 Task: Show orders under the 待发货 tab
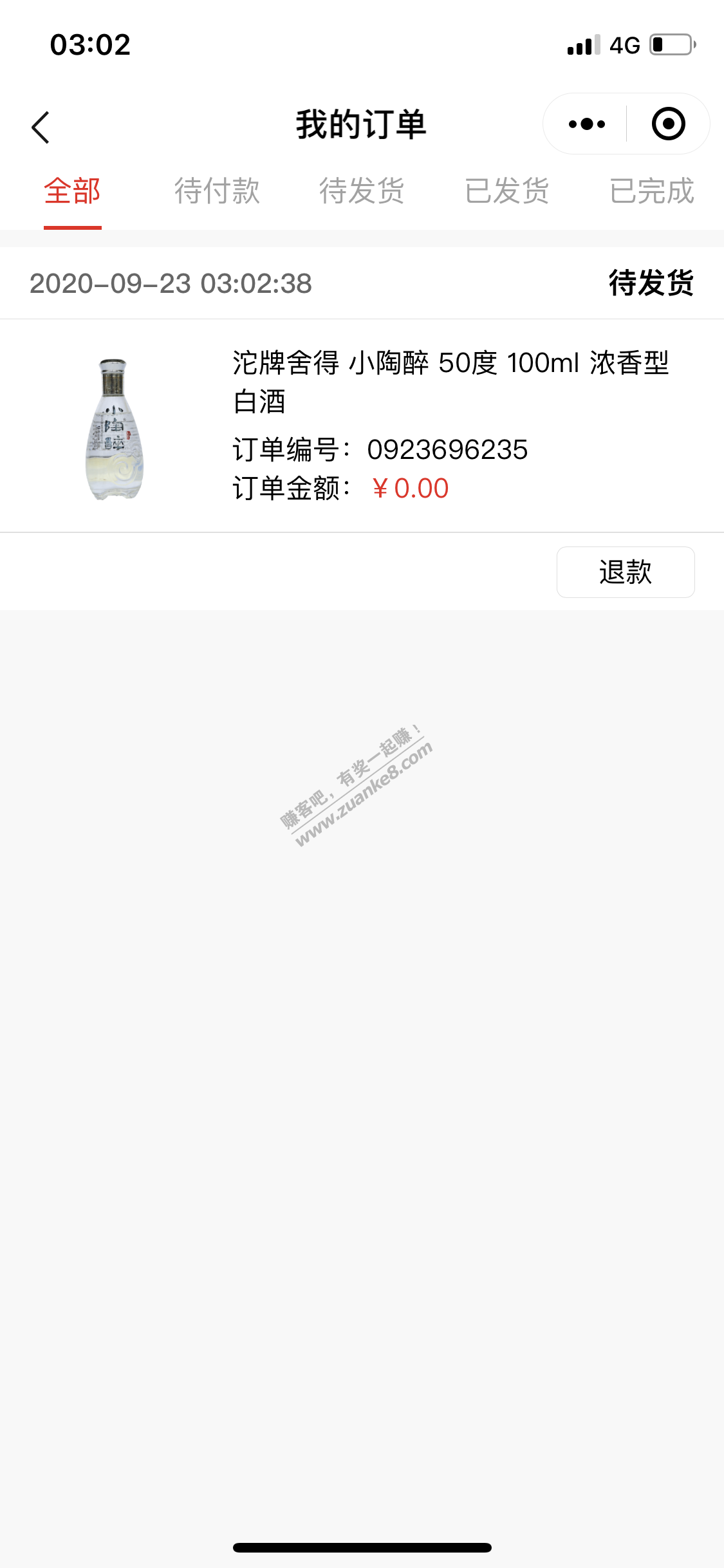pos(362,191)
